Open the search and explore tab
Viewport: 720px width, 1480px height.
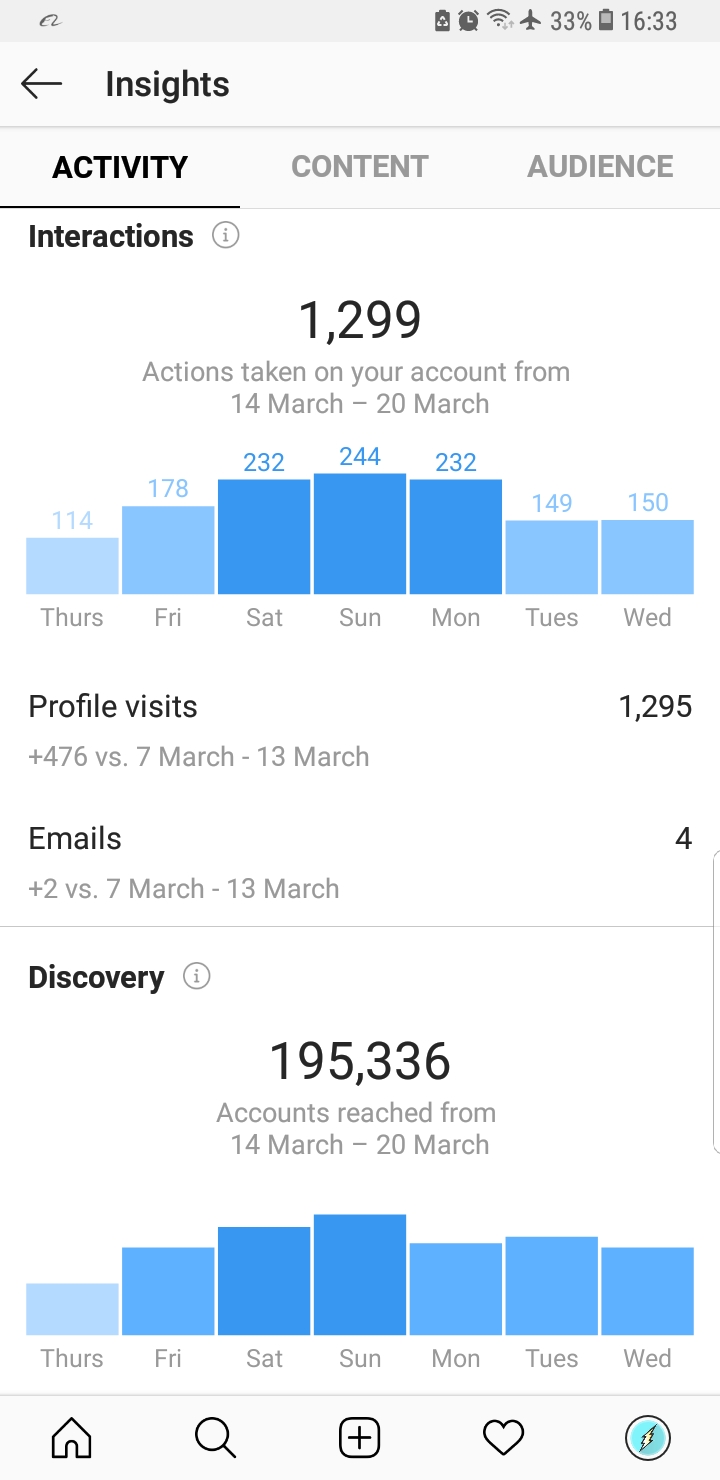coord(216,1438)
